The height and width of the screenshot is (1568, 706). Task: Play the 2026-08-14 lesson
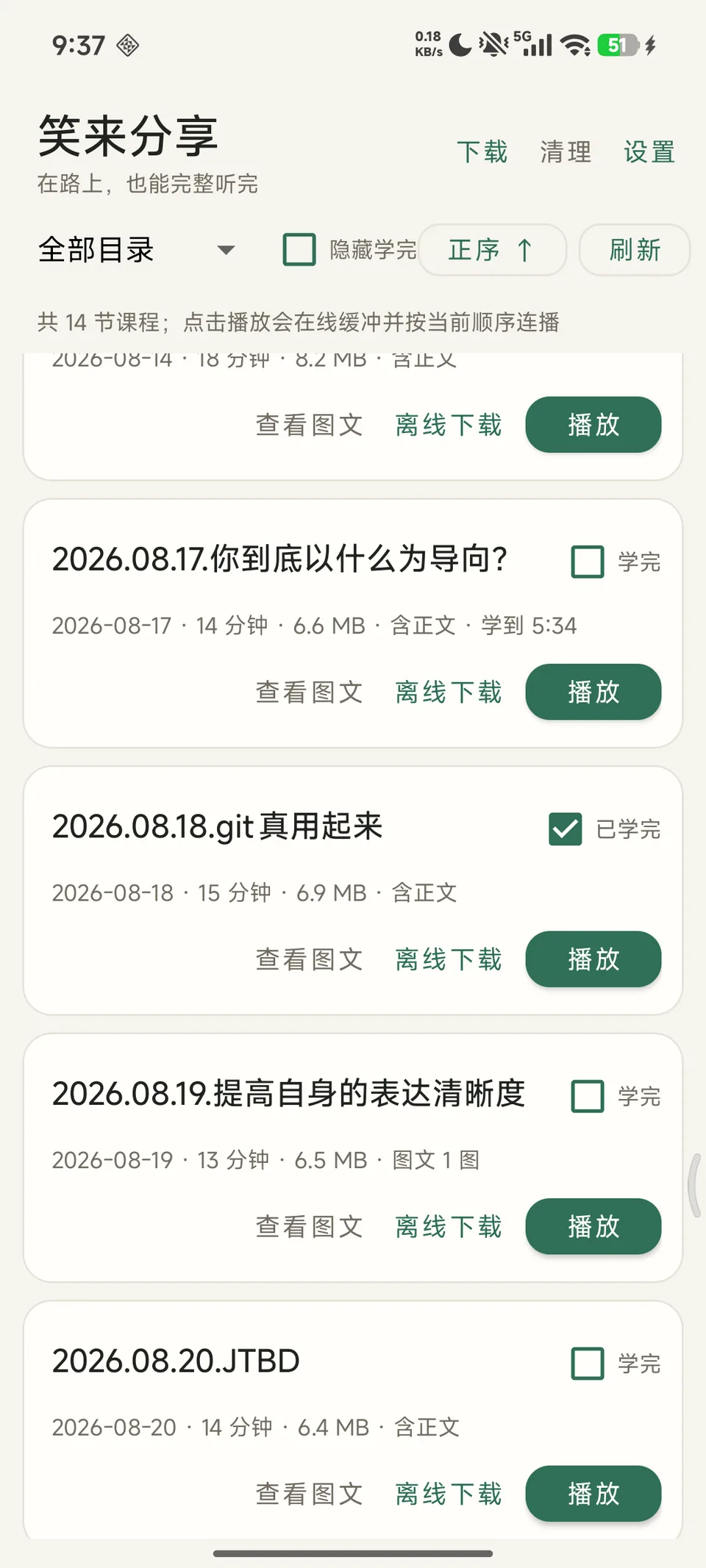coord(593,425)
